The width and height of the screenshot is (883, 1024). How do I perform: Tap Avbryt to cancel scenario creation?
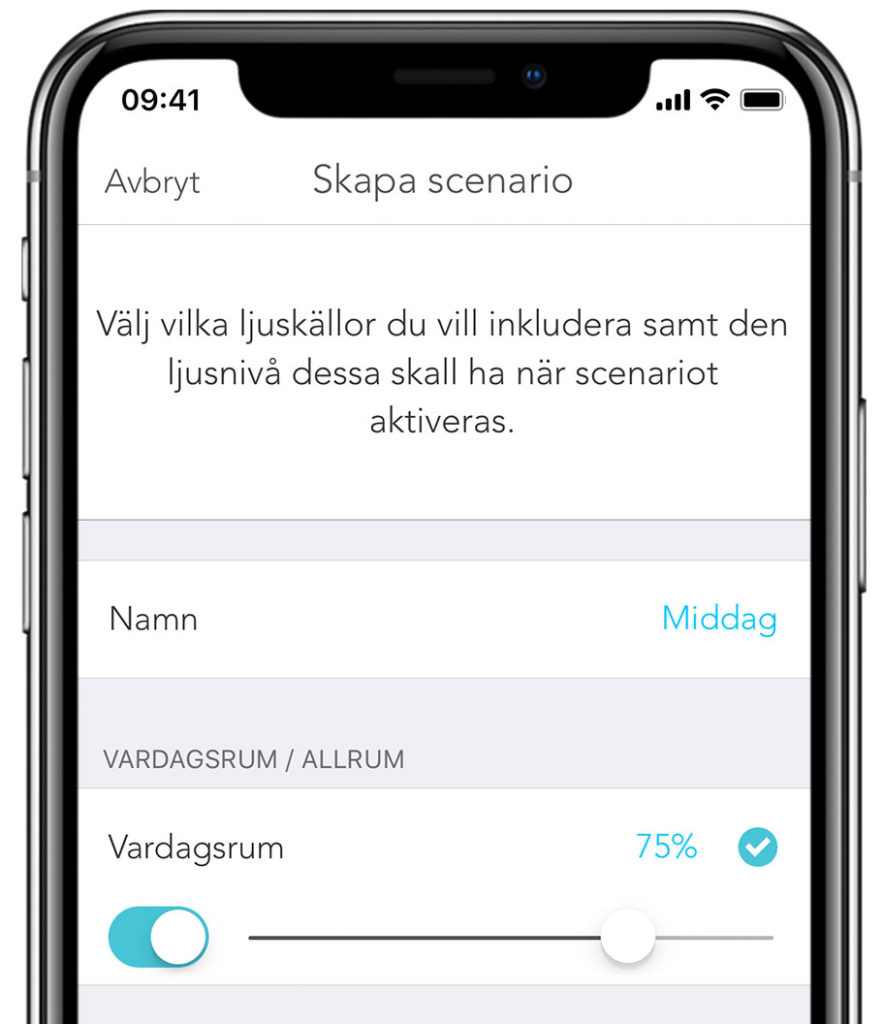(152, 182)
